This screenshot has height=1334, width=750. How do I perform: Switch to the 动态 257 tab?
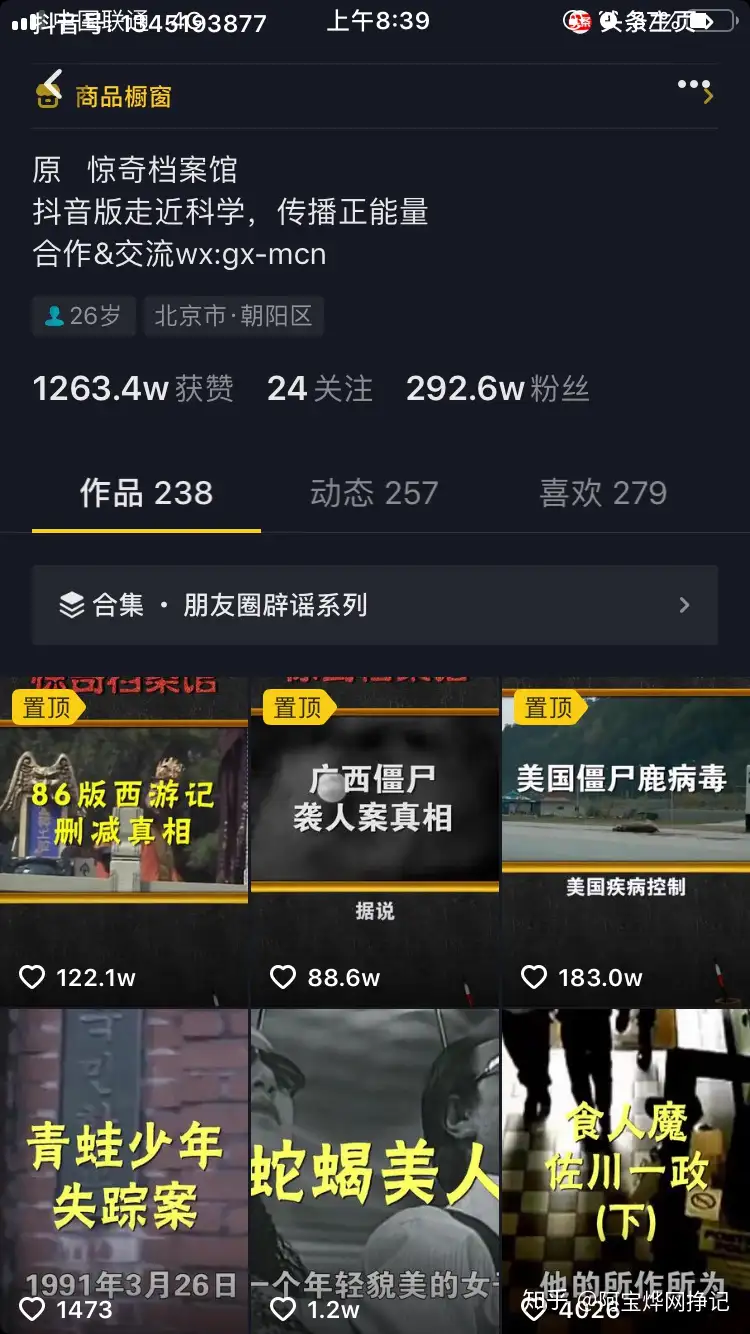[374, 493]
